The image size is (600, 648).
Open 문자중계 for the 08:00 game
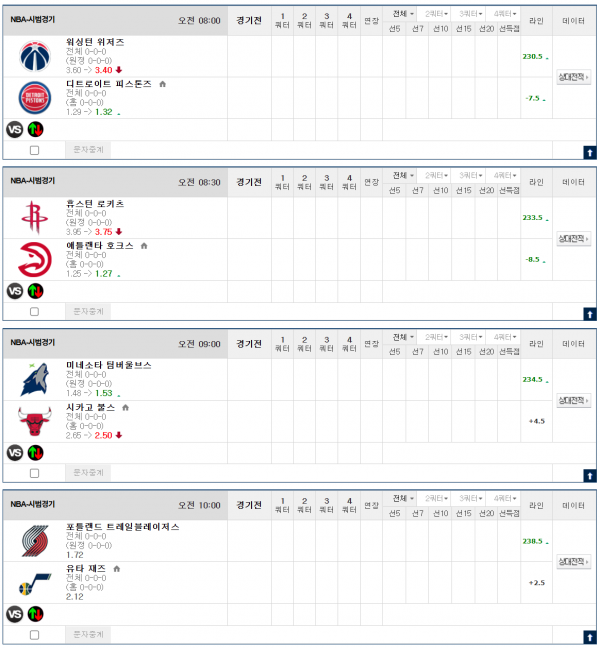tap(88, 150)
